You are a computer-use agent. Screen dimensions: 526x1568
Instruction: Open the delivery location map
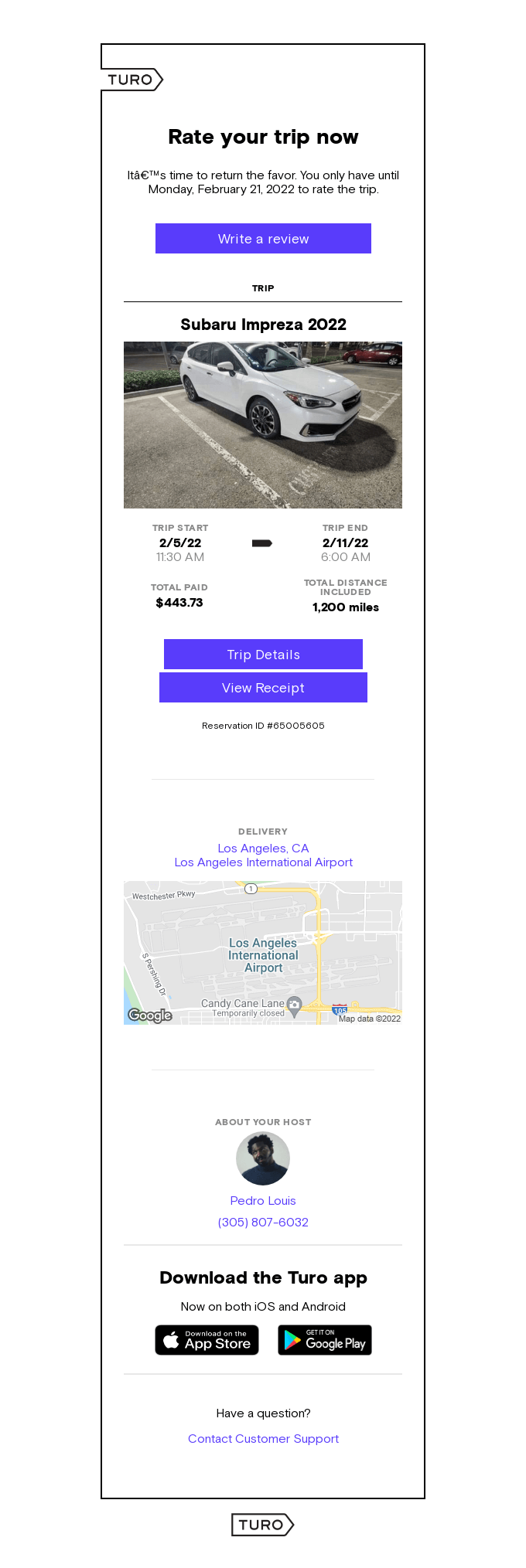point(263,952)
